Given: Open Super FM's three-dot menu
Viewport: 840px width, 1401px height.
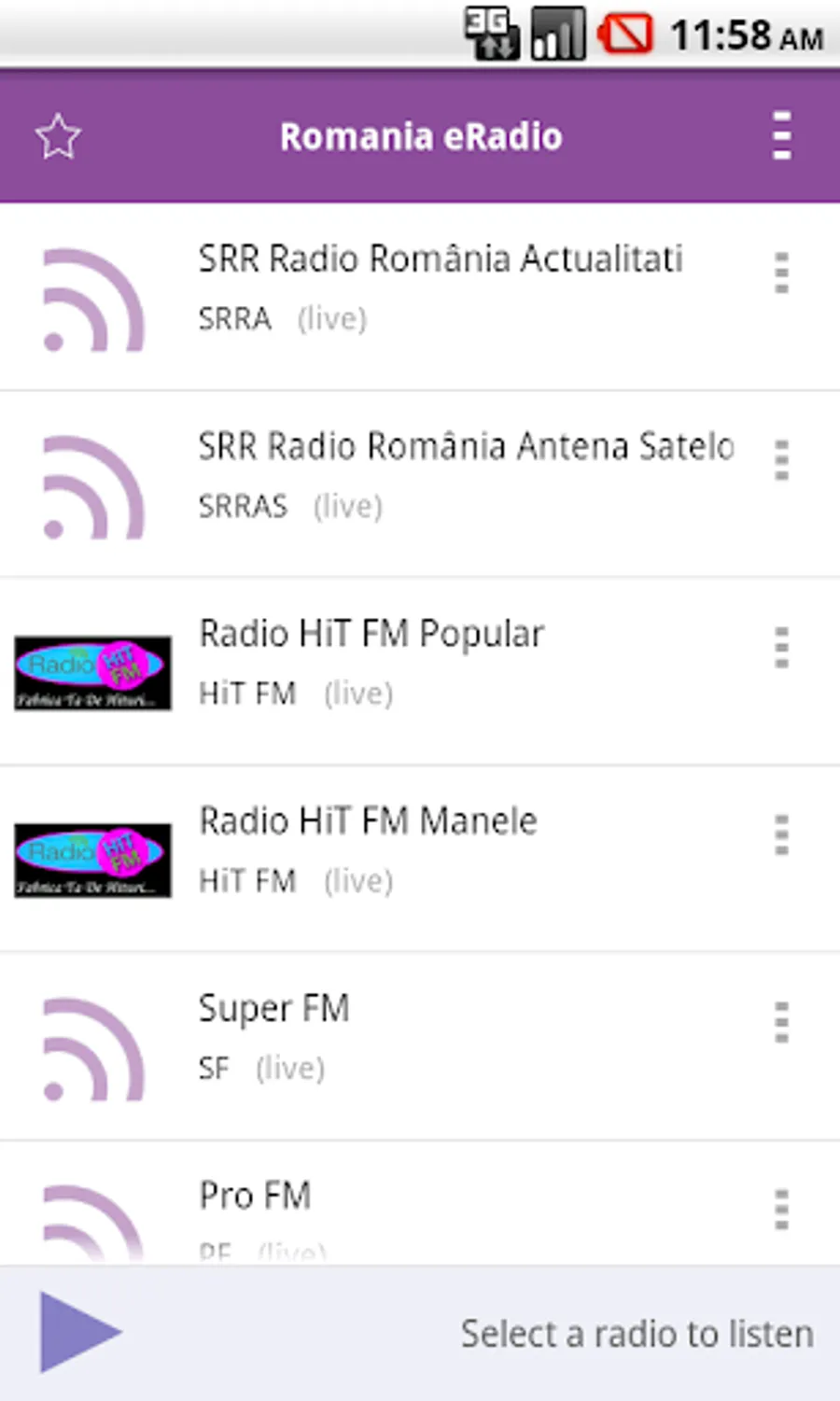Looking at the screenshot, I should (782, 1023).
